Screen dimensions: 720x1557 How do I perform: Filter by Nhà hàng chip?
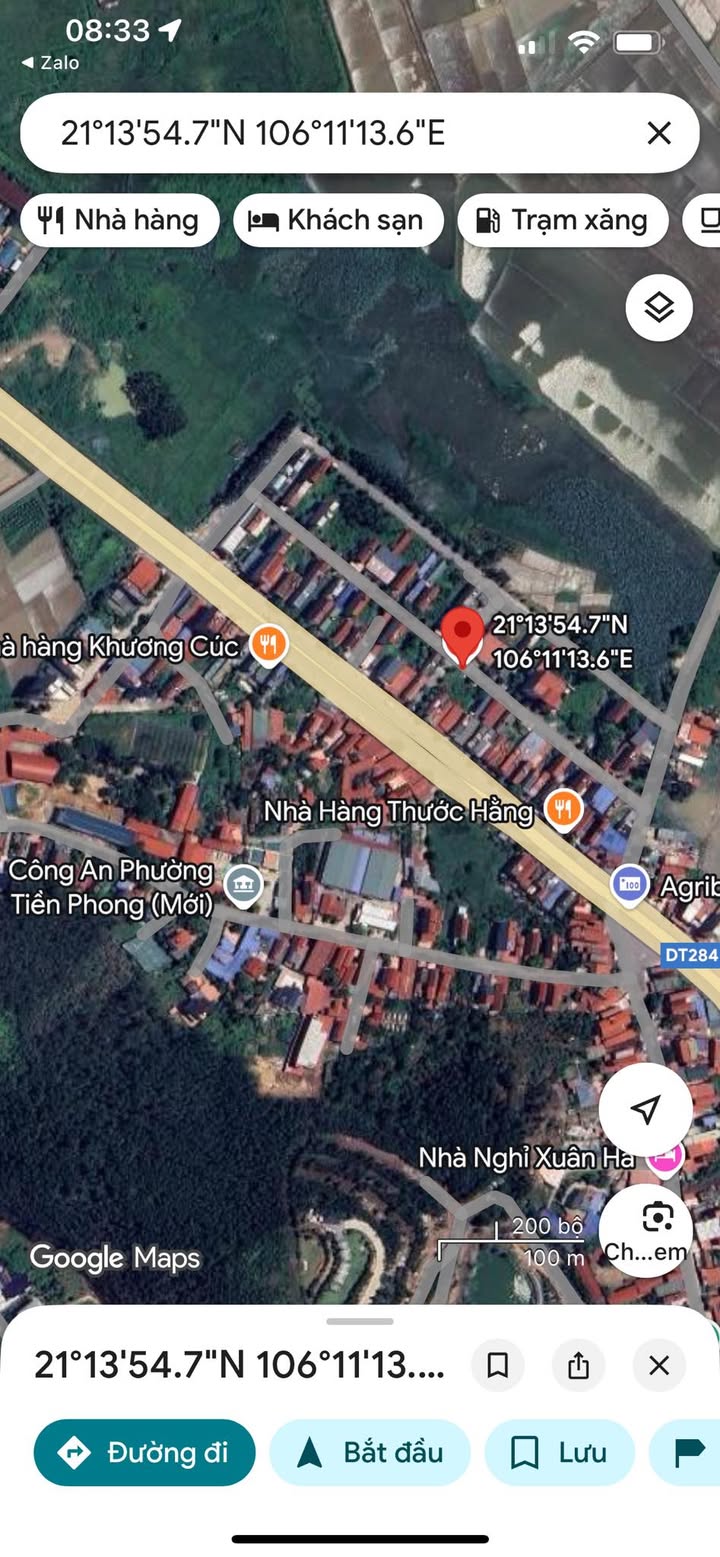(120, 220)
